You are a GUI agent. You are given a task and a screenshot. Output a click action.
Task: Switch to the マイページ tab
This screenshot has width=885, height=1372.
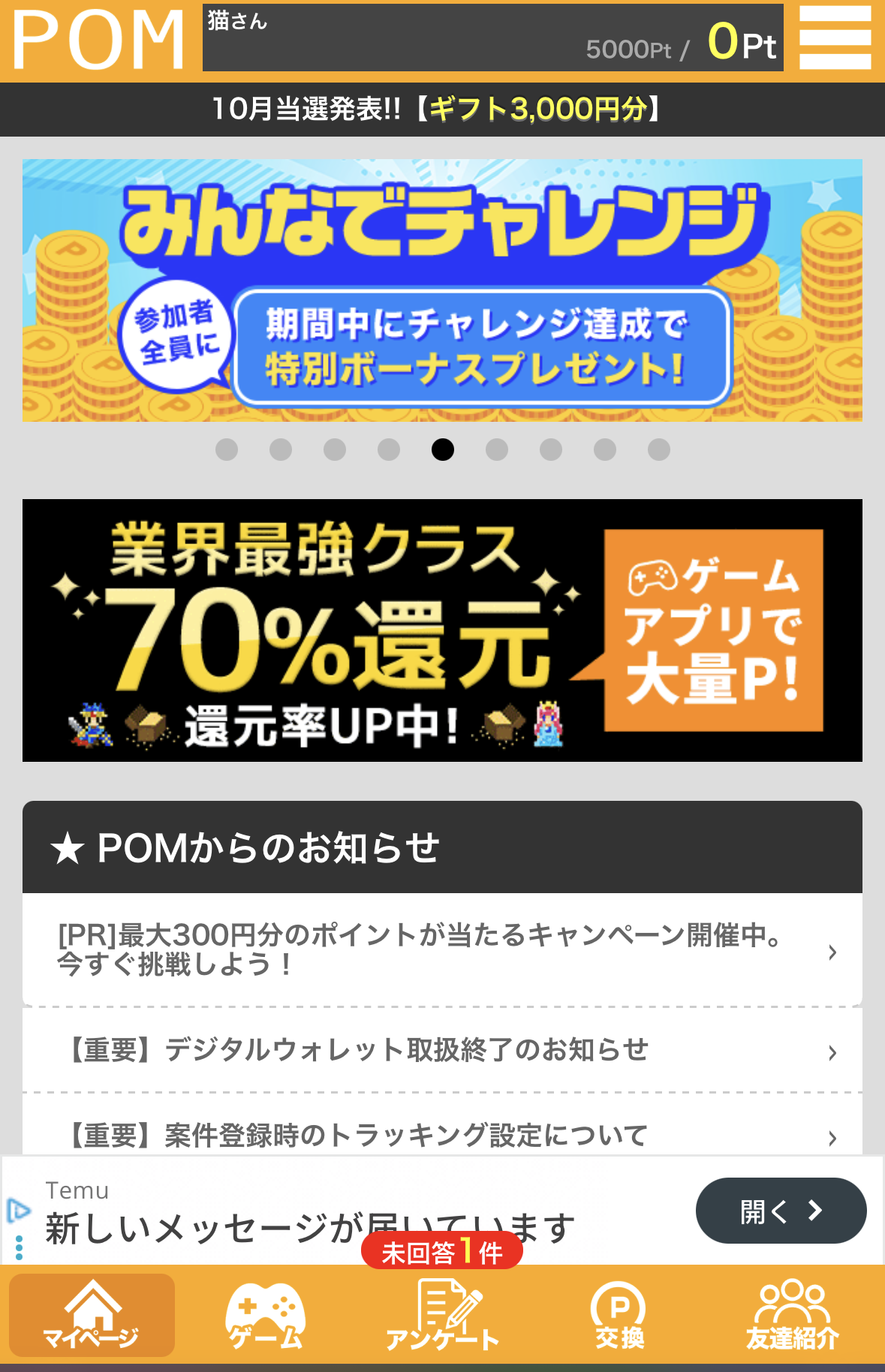coord(92,1315)
